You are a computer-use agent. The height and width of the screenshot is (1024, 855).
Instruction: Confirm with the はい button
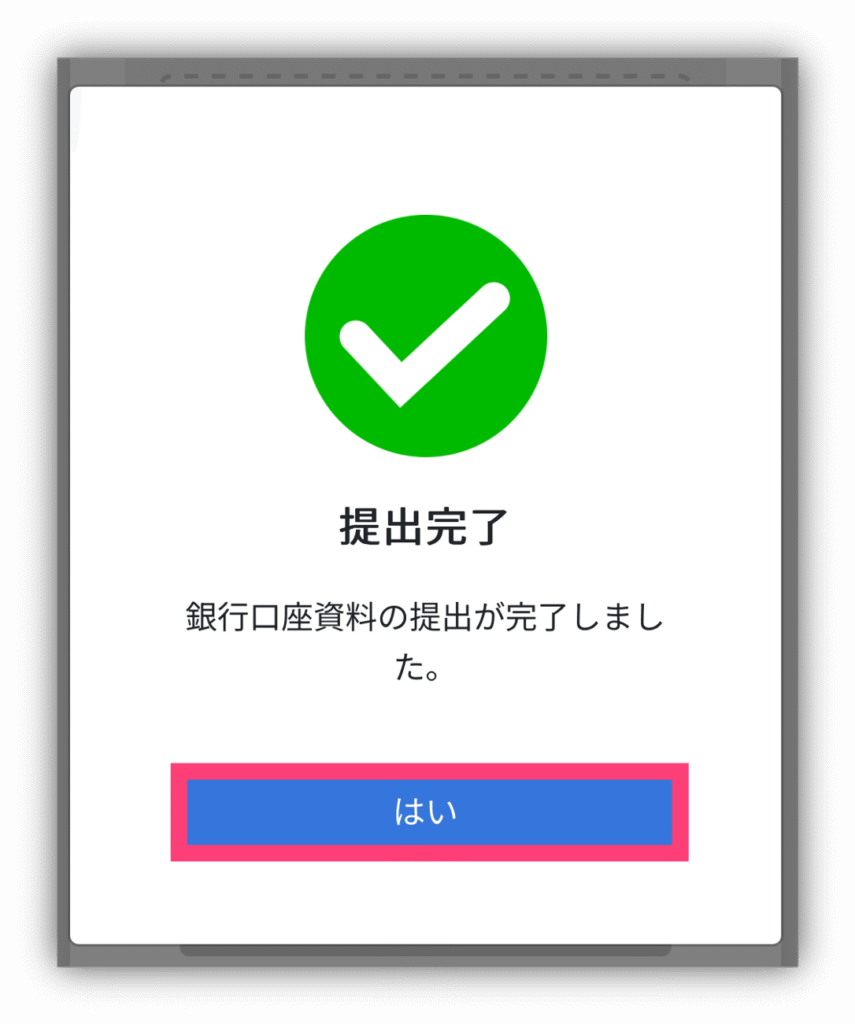click(x=429, y=812)
